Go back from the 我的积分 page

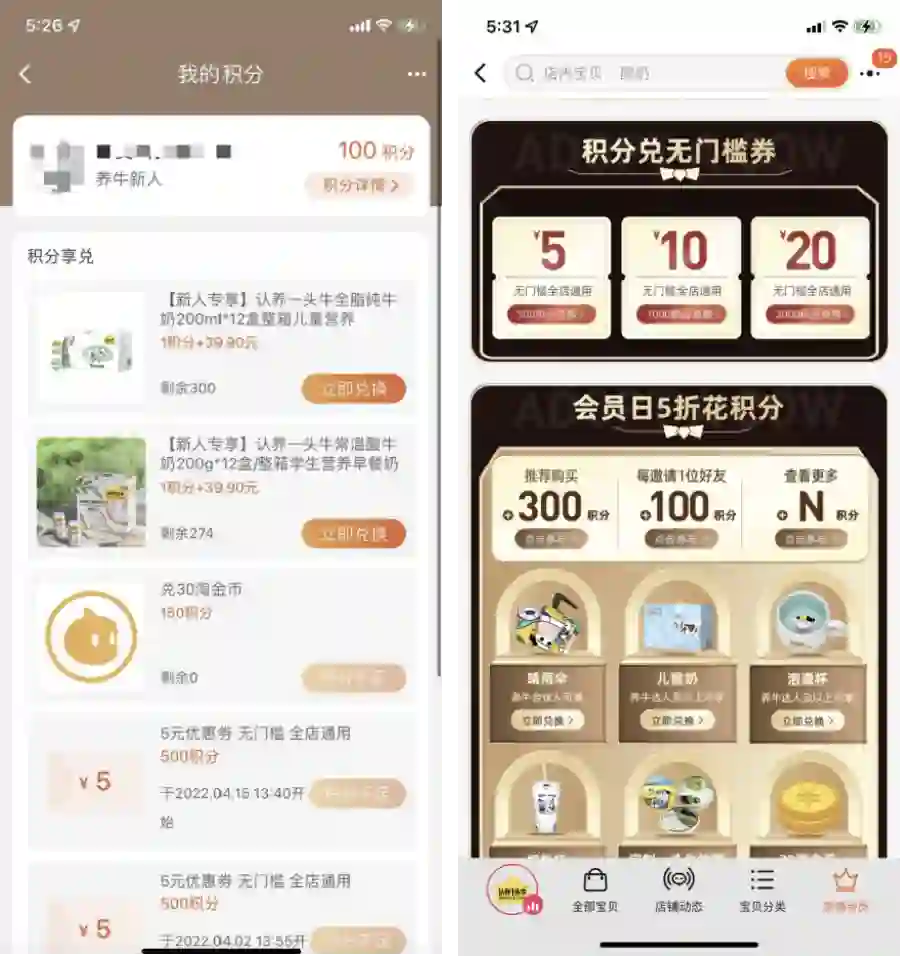(x=25, y=74)
